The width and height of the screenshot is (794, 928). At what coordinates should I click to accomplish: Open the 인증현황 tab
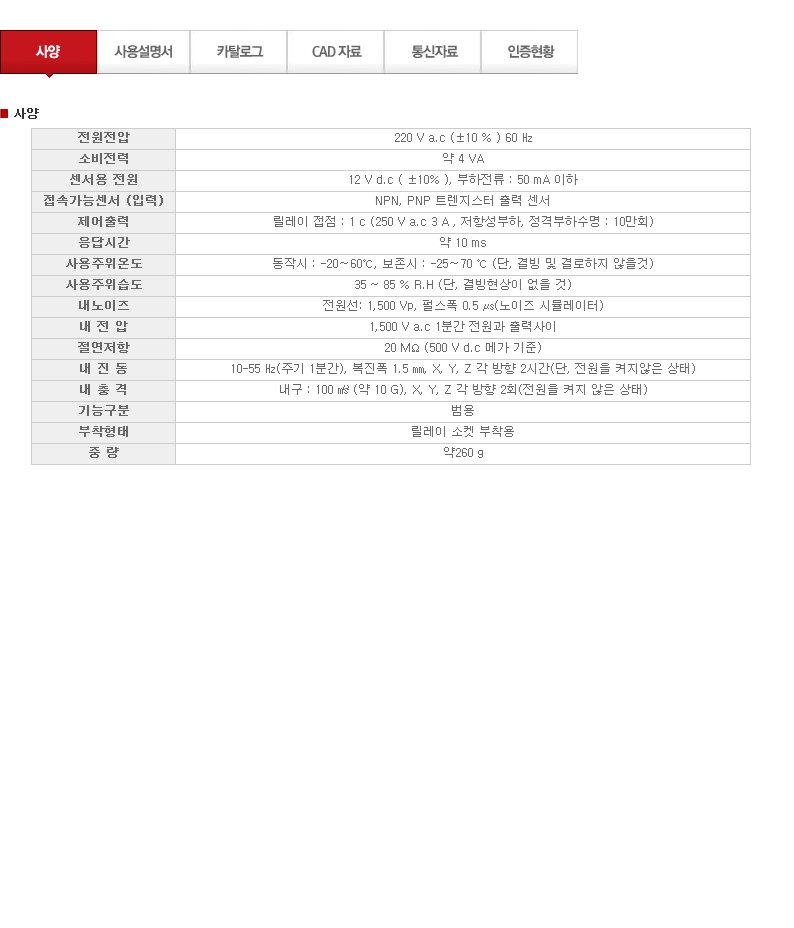(x=530, y=52)
